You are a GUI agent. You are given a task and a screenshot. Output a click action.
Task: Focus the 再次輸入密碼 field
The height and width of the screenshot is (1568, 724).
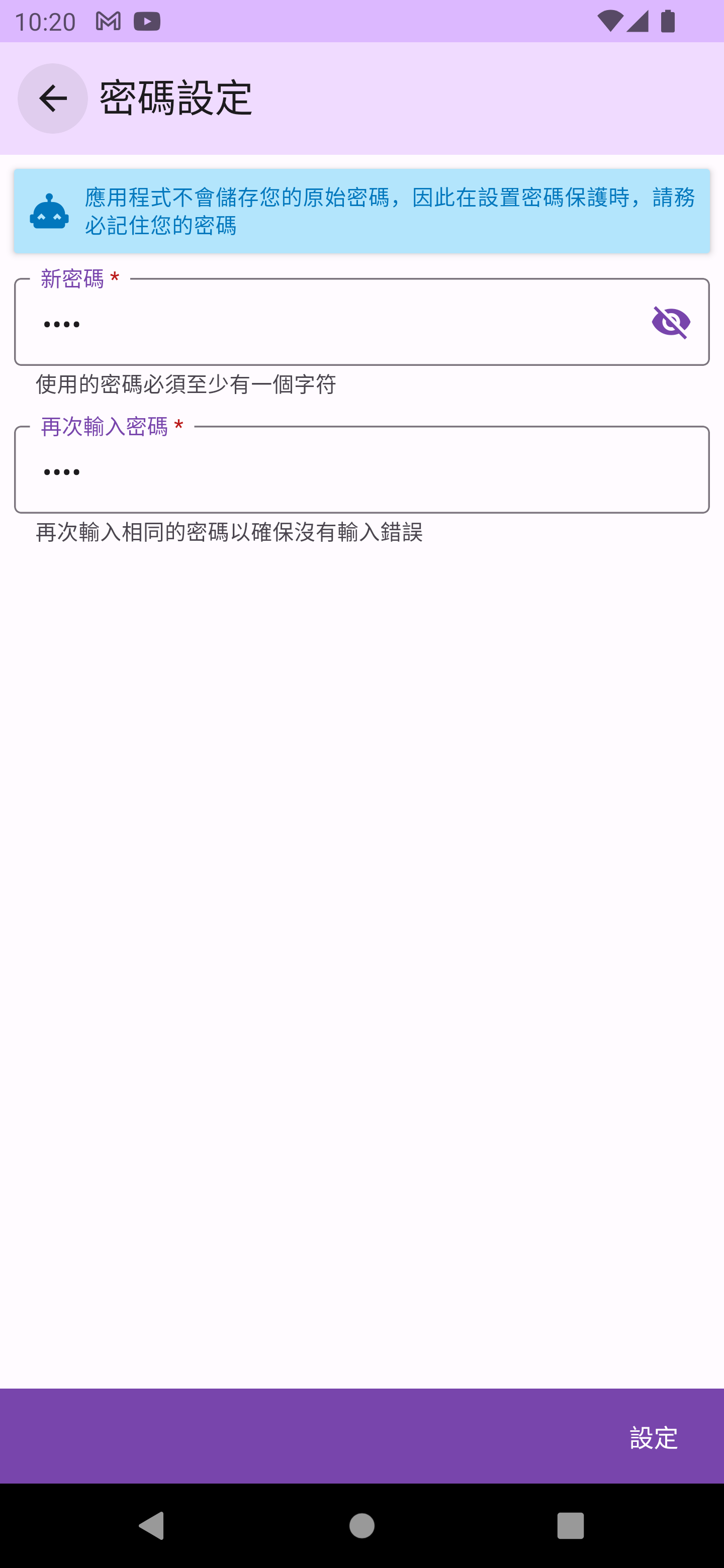(x=361, y=470)
